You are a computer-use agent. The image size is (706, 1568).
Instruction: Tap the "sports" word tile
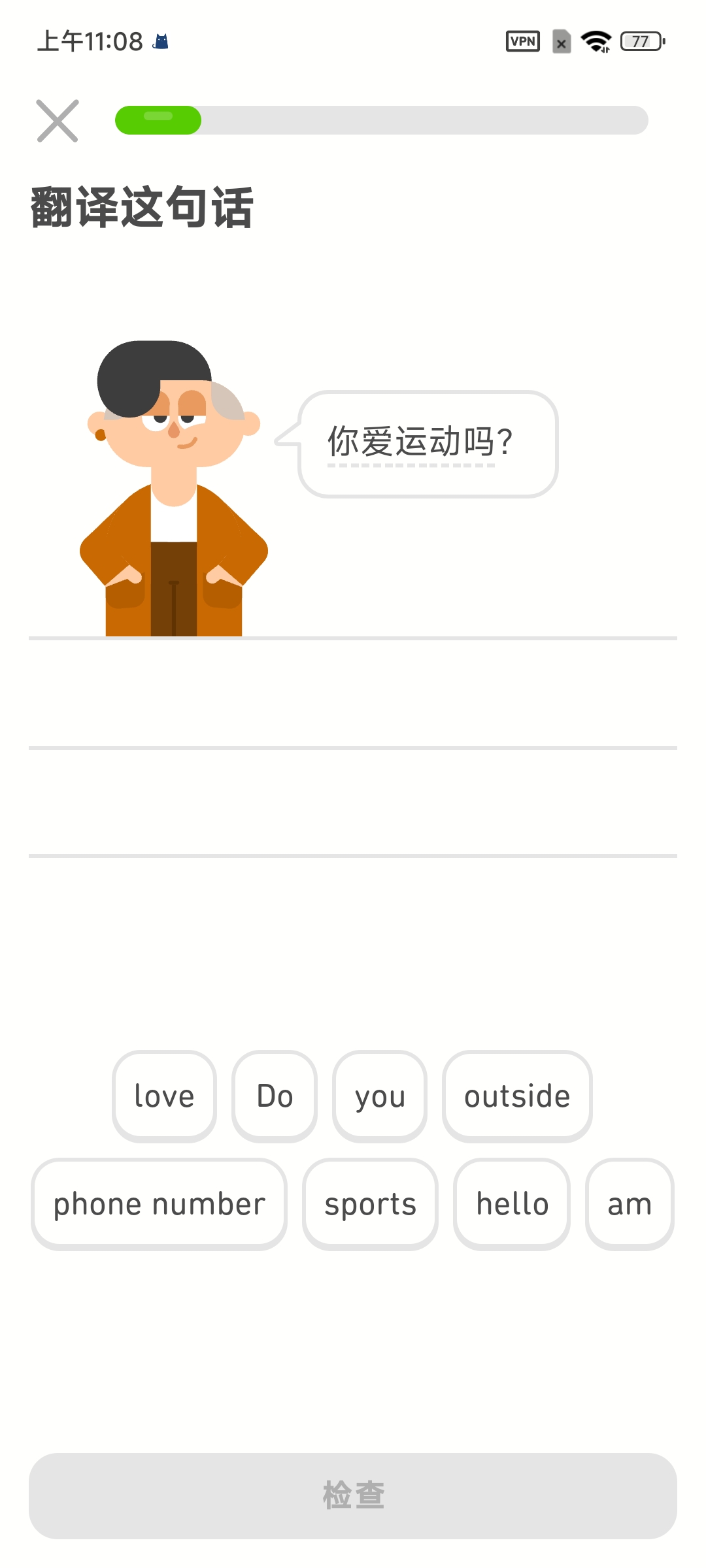pyautogui.click(x=370, y=1204)
